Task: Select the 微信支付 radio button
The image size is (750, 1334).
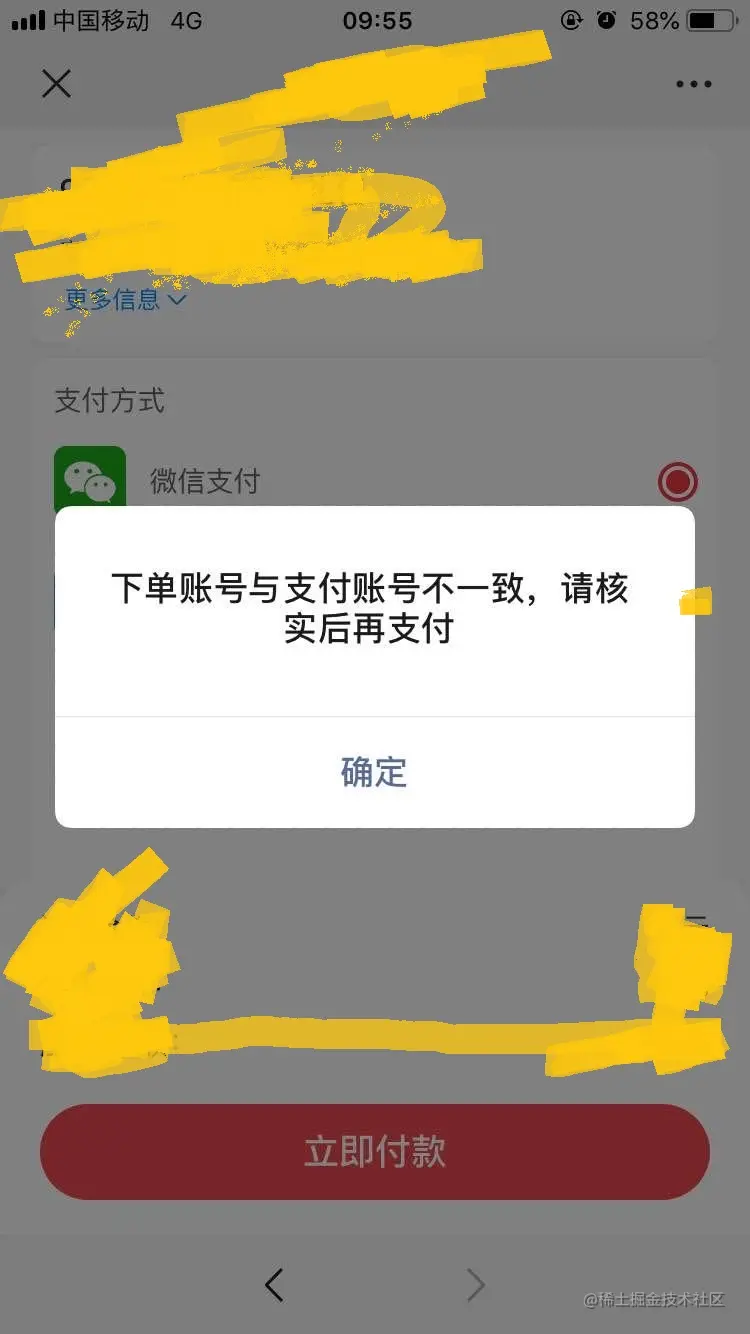Action: point(677,482)
